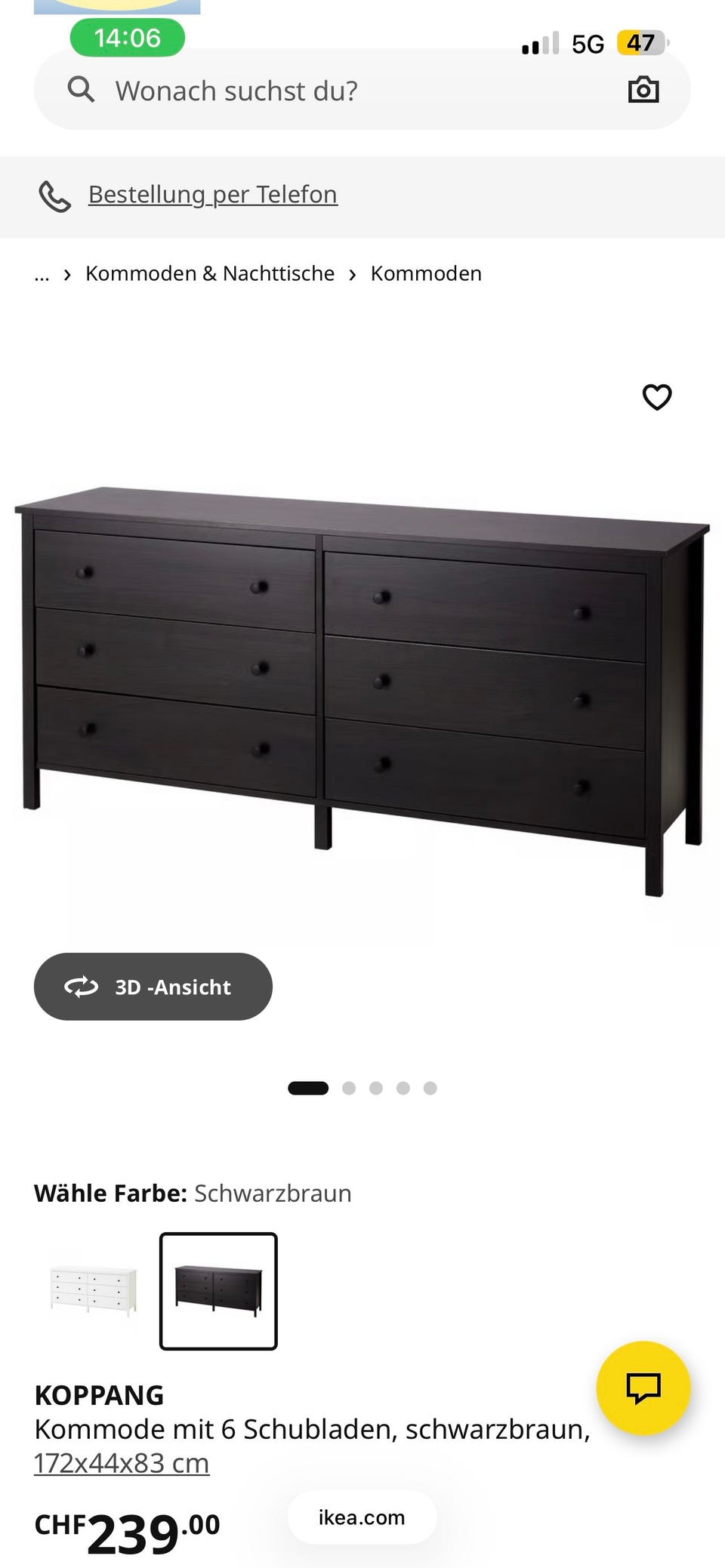Open camera visual search
The width and height of the screenshot is (725, 1568).
[643, 90]
